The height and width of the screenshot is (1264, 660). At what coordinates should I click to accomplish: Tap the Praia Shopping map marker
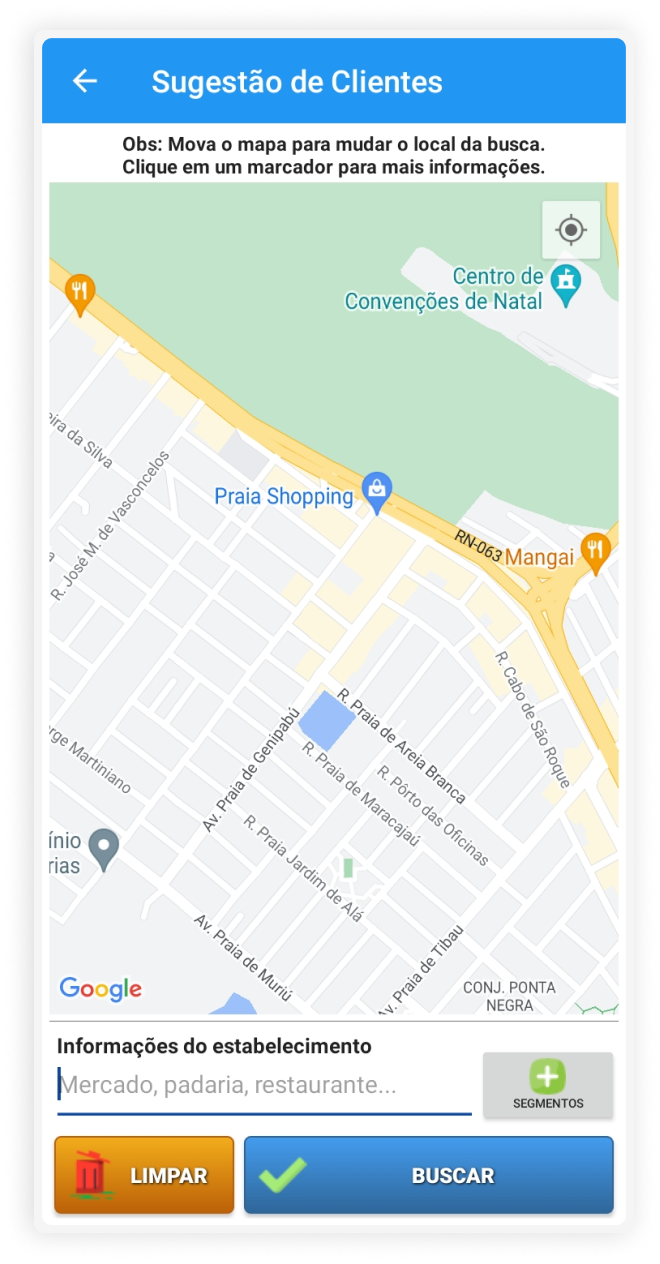point(377,491)
